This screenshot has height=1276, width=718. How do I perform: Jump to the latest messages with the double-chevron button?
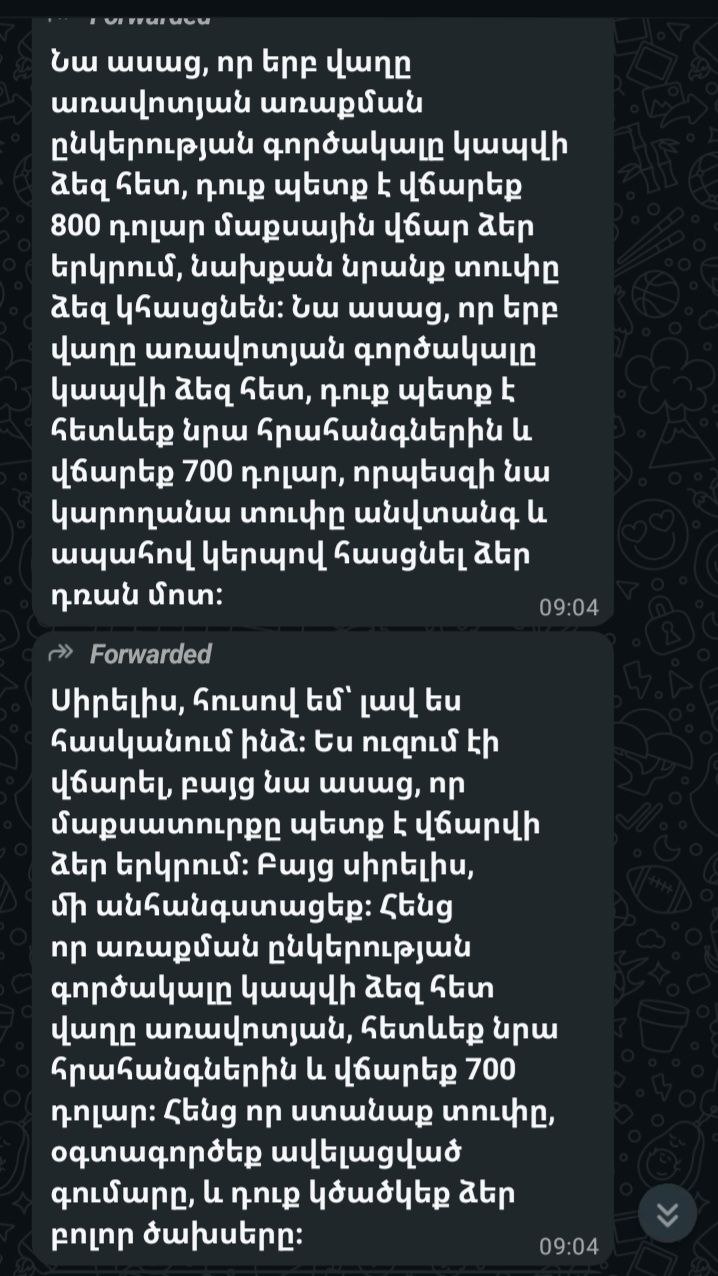coord(667,1214)
